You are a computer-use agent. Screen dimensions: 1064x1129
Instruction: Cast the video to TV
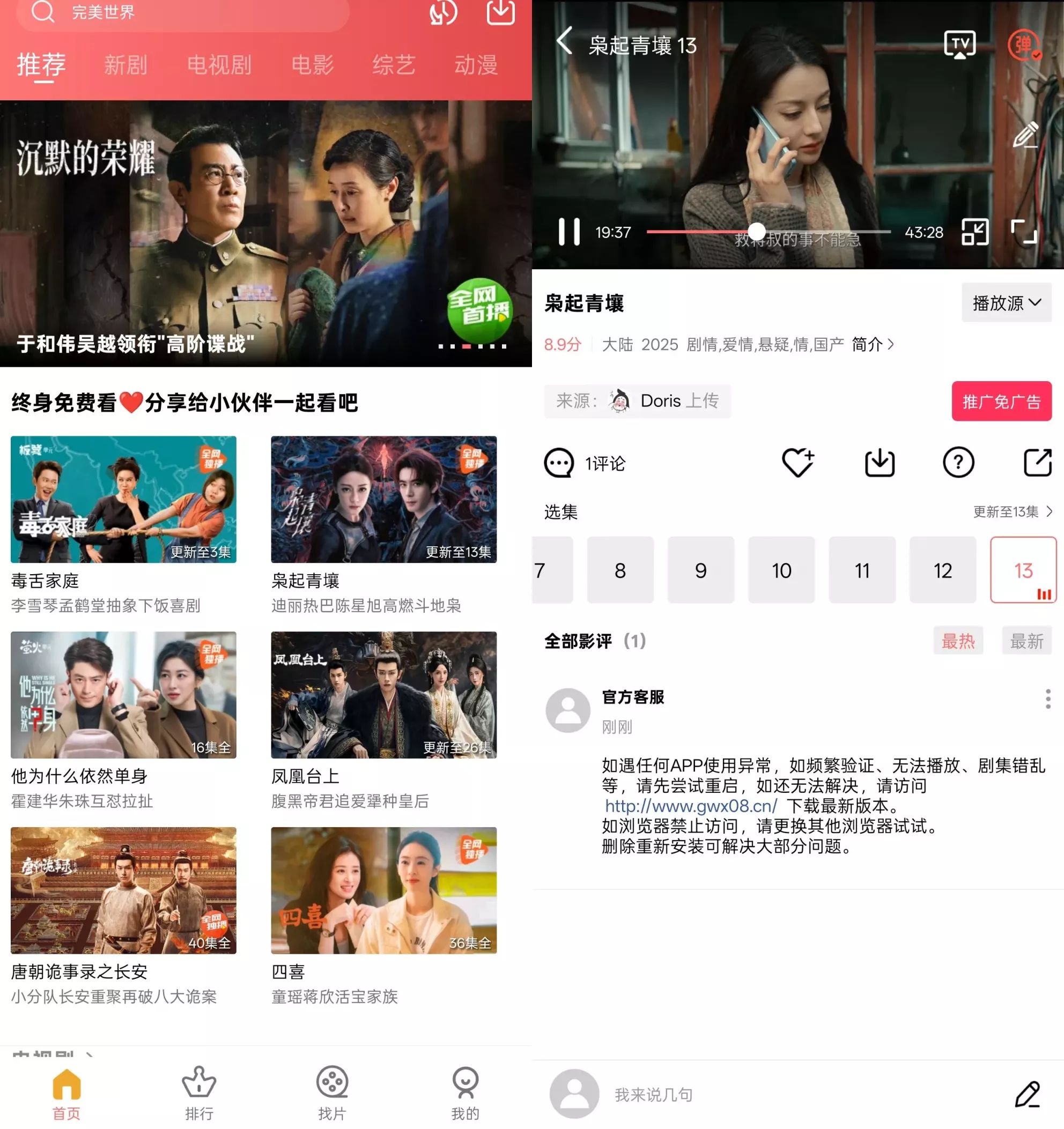tap(959, 44)
